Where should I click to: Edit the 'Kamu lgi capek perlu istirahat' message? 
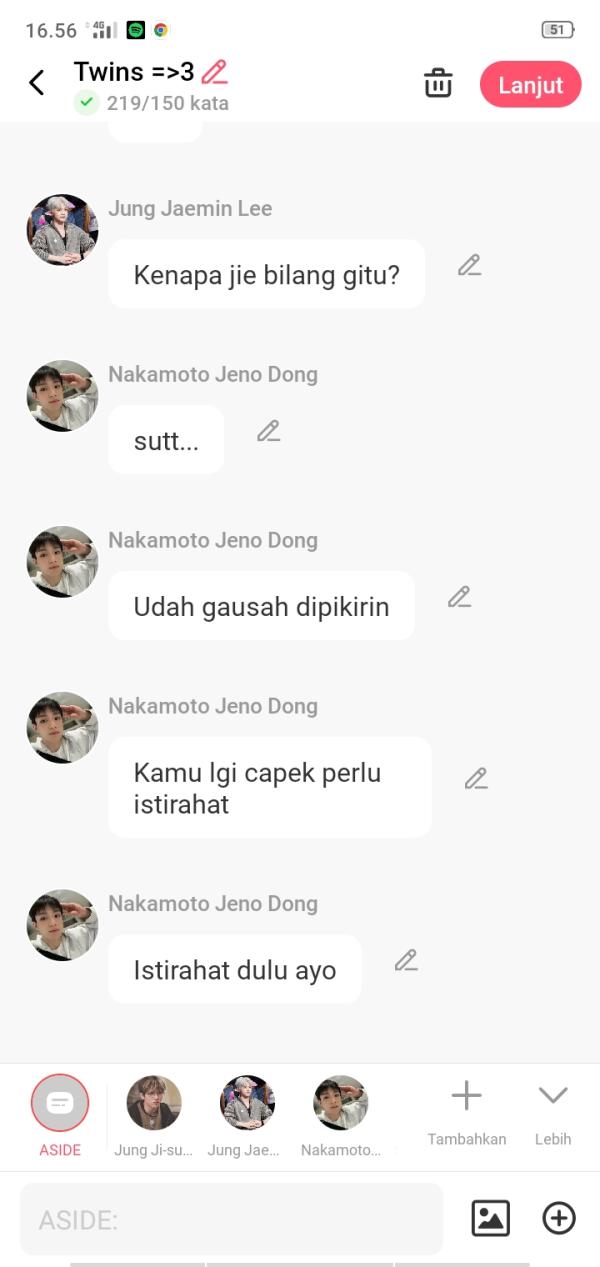(476, 778)
